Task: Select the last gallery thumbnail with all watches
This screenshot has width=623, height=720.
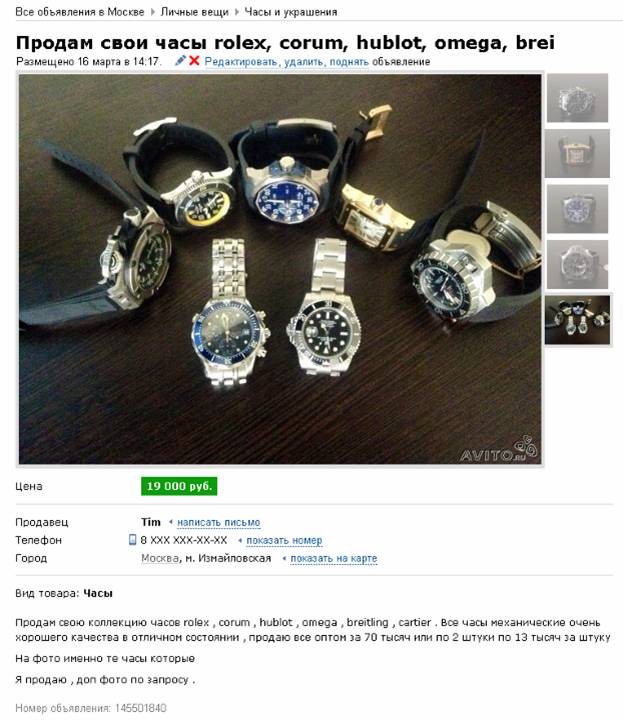Action: click(577, 319)
